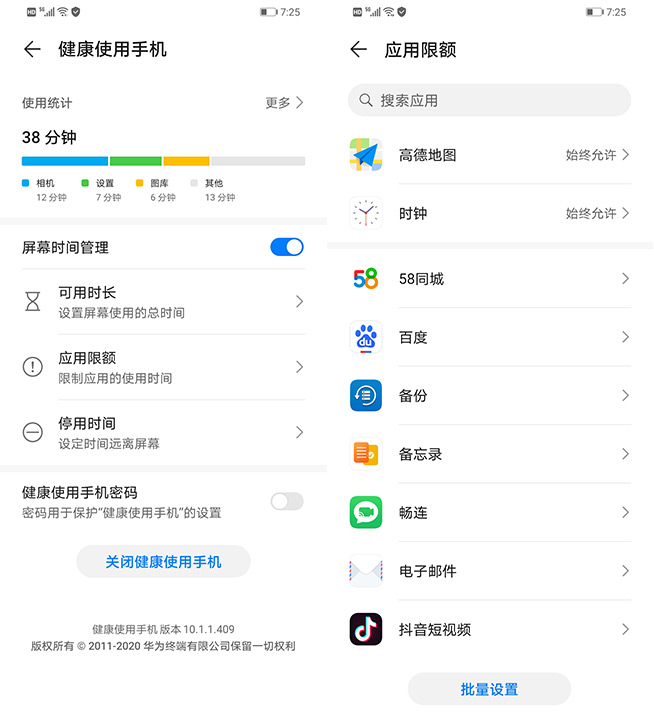The height and width of the screenshot is (727, 654).
Task: Open 应用限额 setting row
Action: click(x=163, y=367)
